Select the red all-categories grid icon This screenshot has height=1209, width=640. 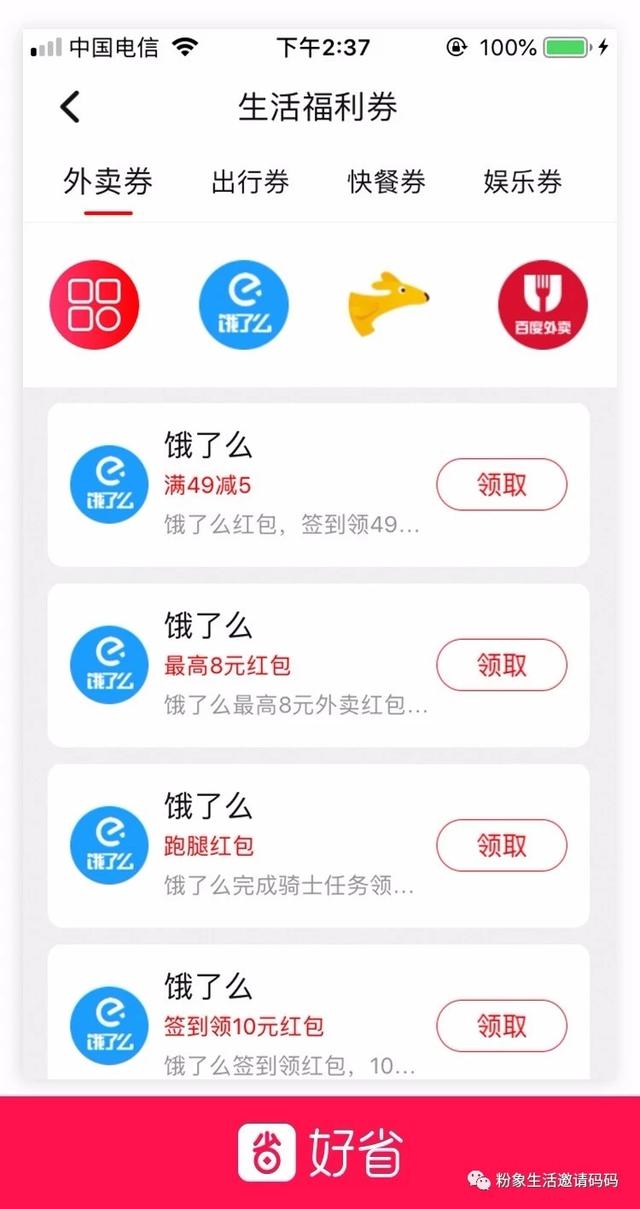pos(95,304)
